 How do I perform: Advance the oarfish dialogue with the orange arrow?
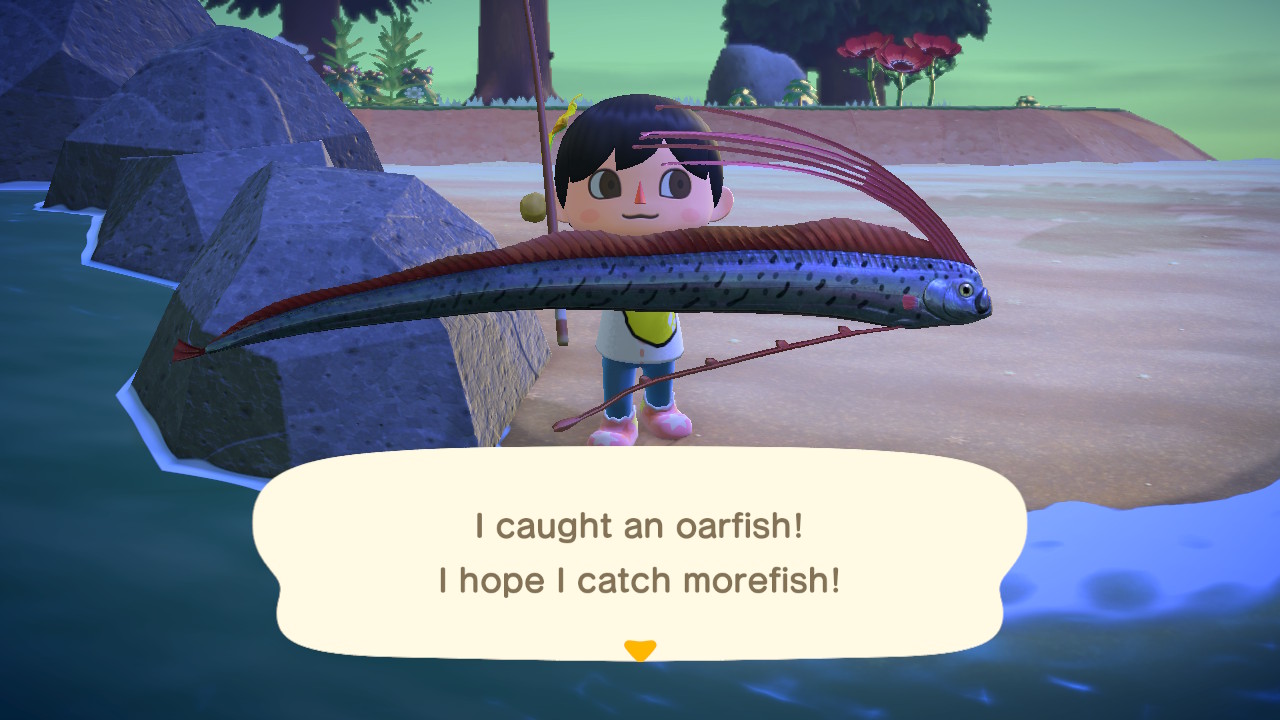tap(639, 651)
